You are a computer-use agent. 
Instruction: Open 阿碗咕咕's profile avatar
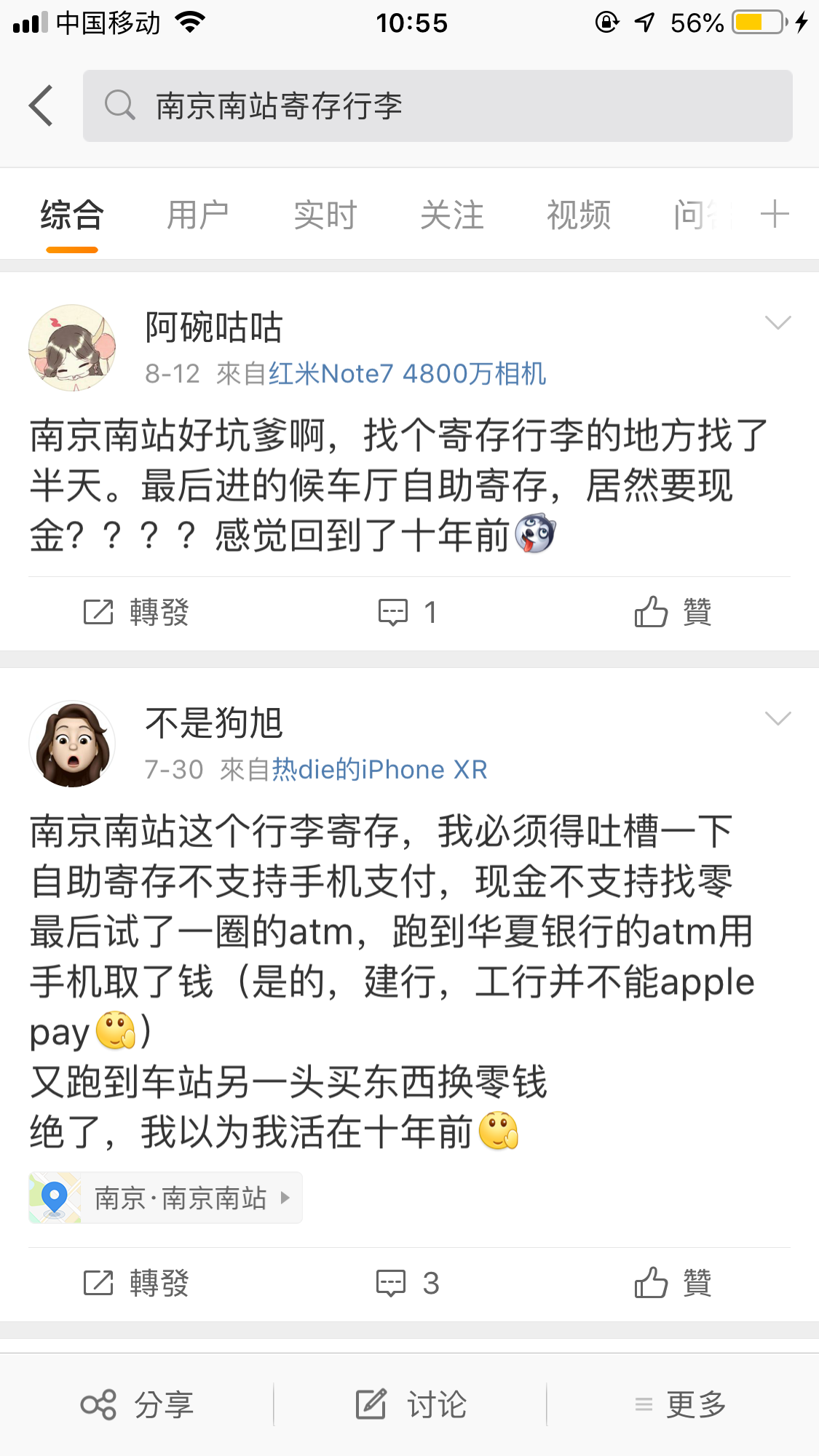pyautogui.click(x=72, y=349)
